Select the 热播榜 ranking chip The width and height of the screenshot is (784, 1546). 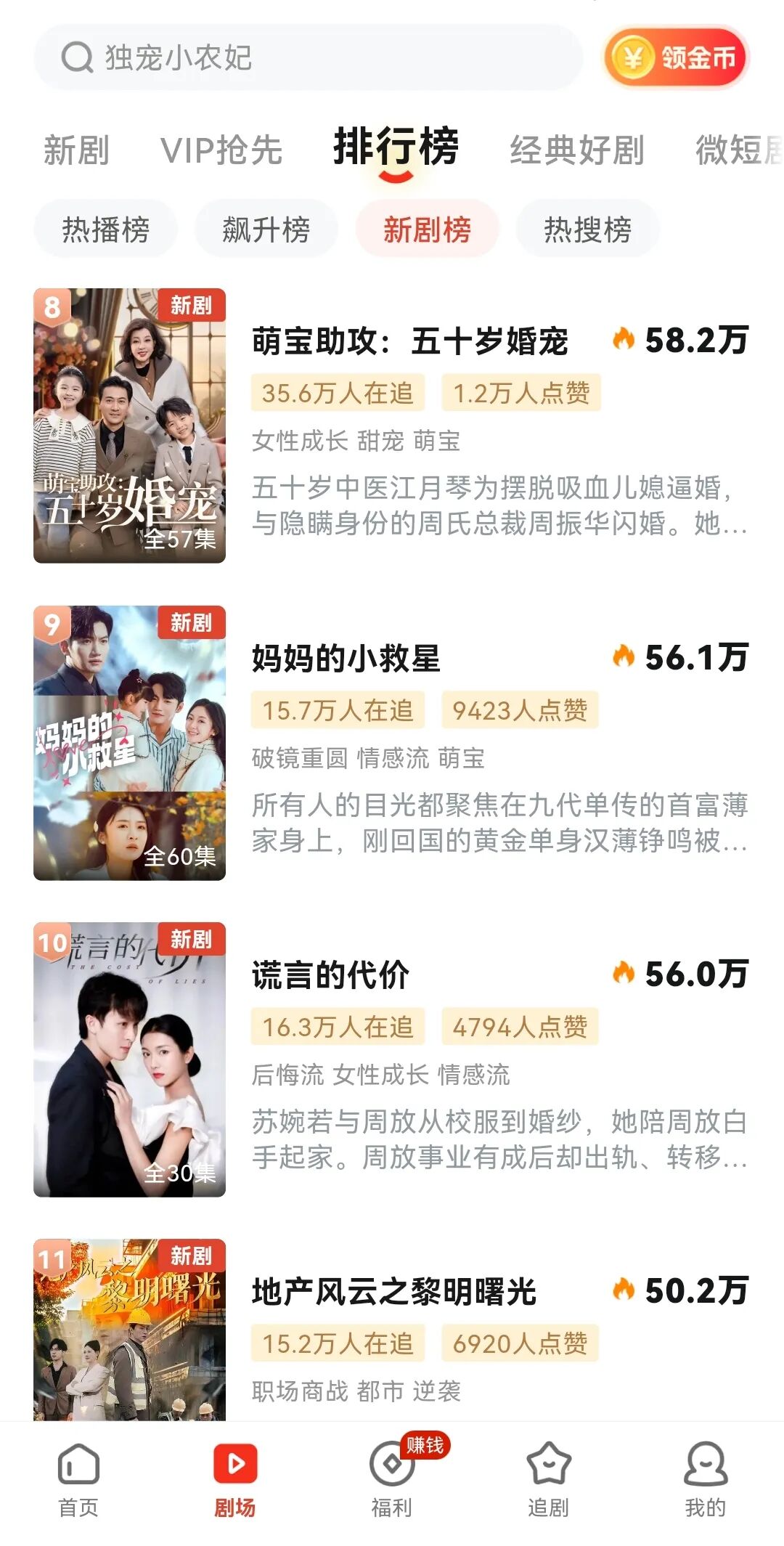coord(106,229)
